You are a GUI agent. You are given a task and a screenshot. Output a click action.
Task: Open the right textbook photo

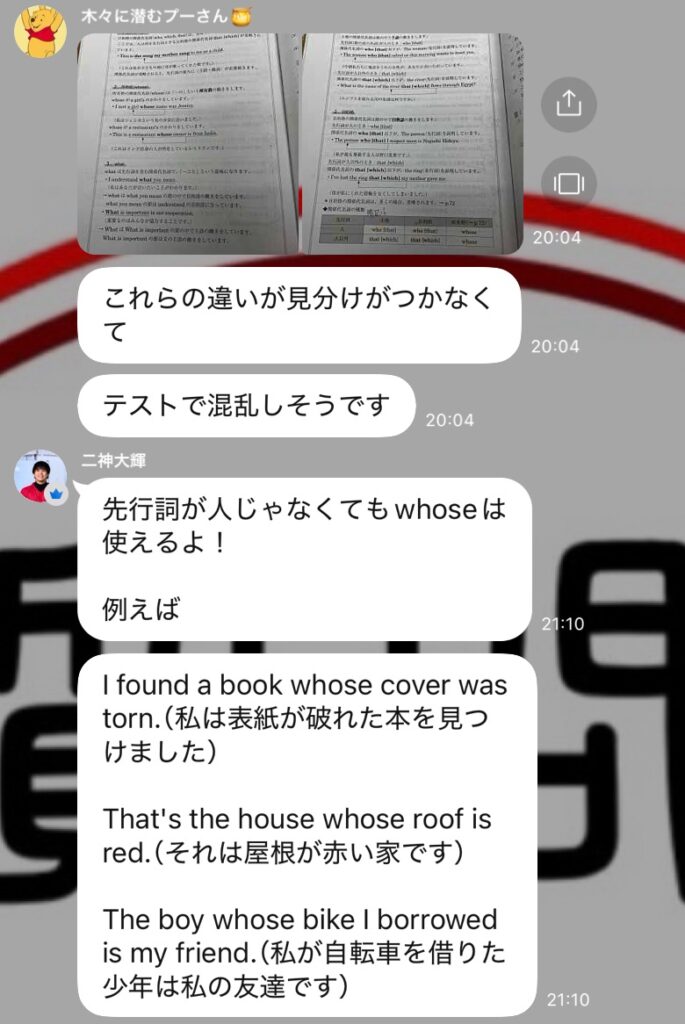pos(412,144)
